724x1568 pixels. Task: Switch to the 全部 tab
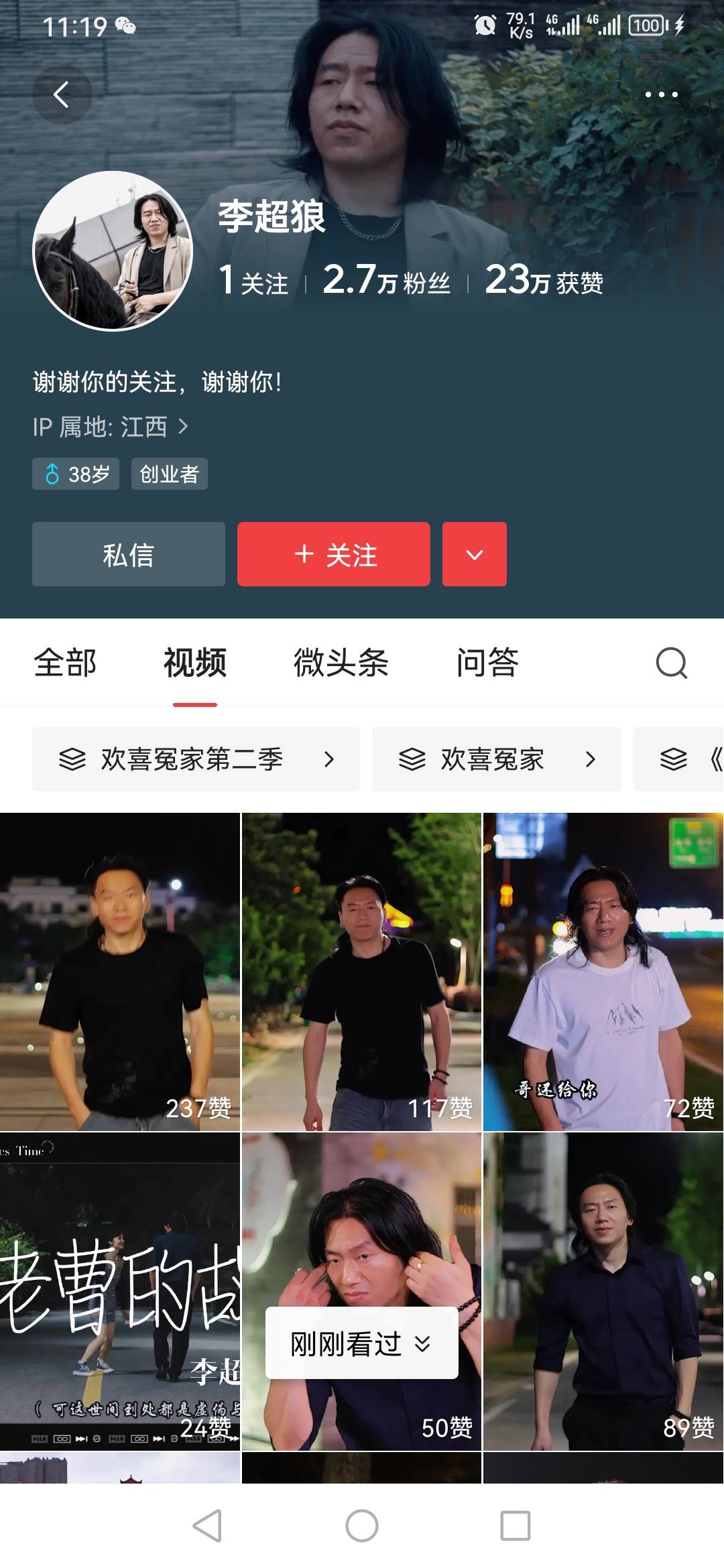tap(65, 663)
